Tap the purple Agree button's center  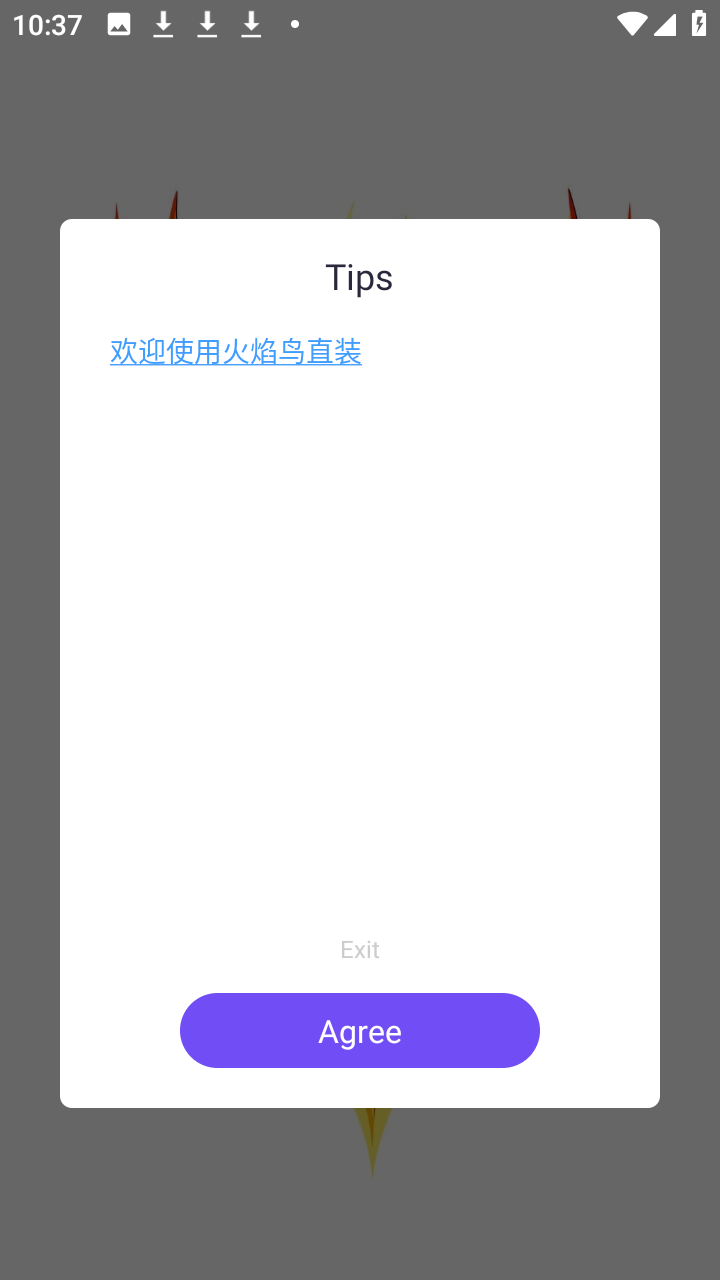pos(360,1030)
